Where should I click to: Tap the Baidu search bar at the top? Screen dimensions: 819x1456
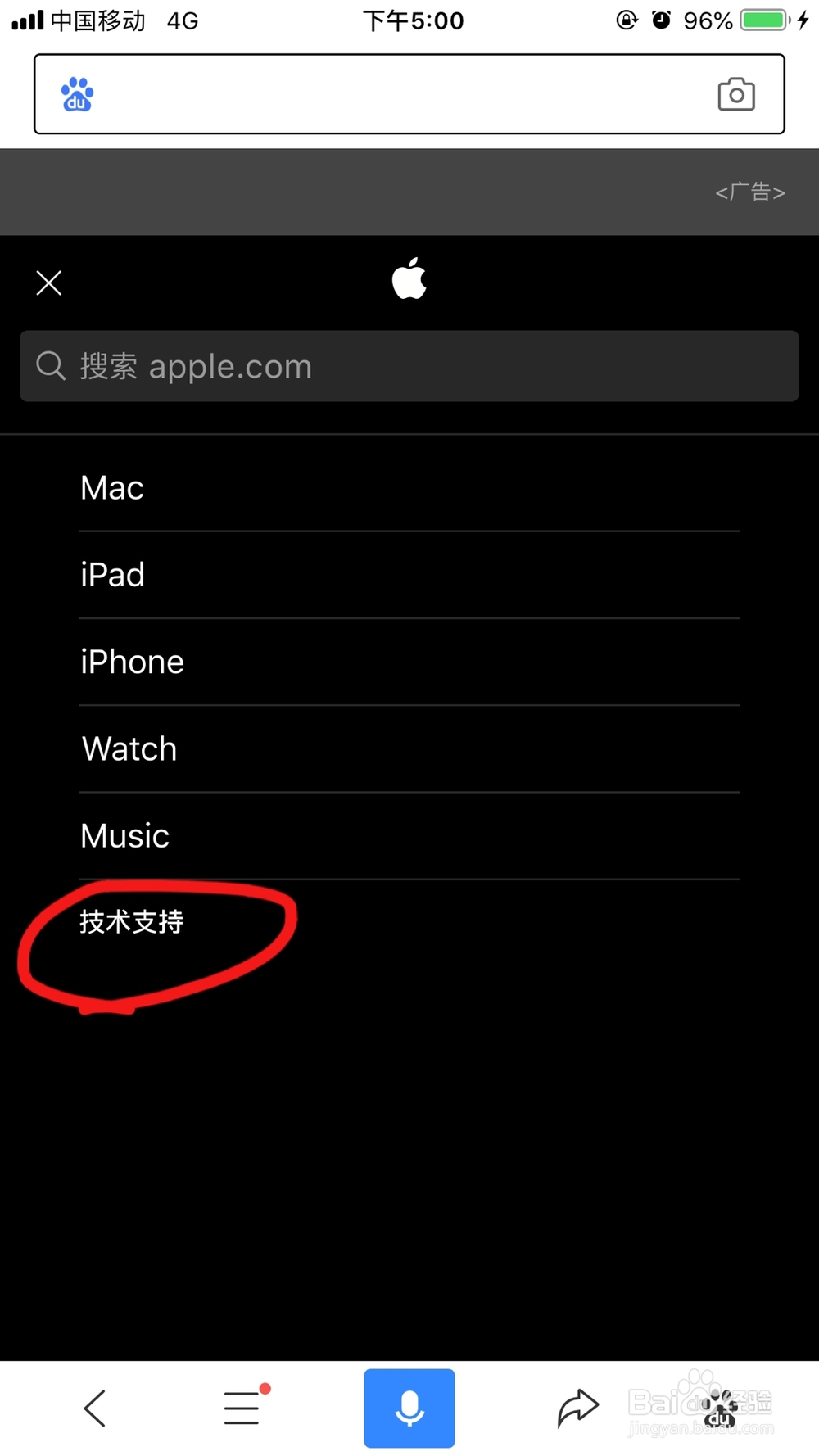pos(409,93)
